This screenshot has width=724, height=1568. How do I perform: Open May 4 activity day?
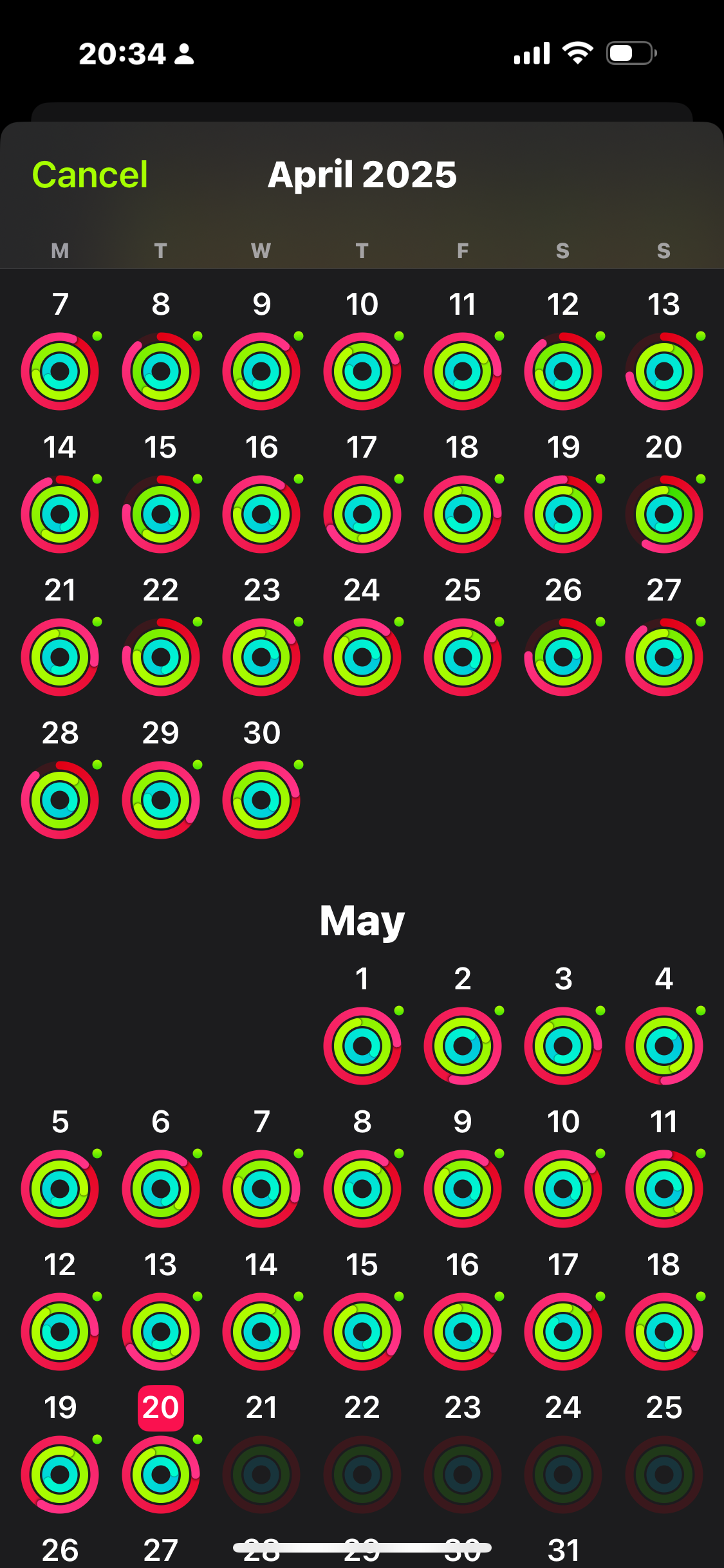[x=664, y=1045]
